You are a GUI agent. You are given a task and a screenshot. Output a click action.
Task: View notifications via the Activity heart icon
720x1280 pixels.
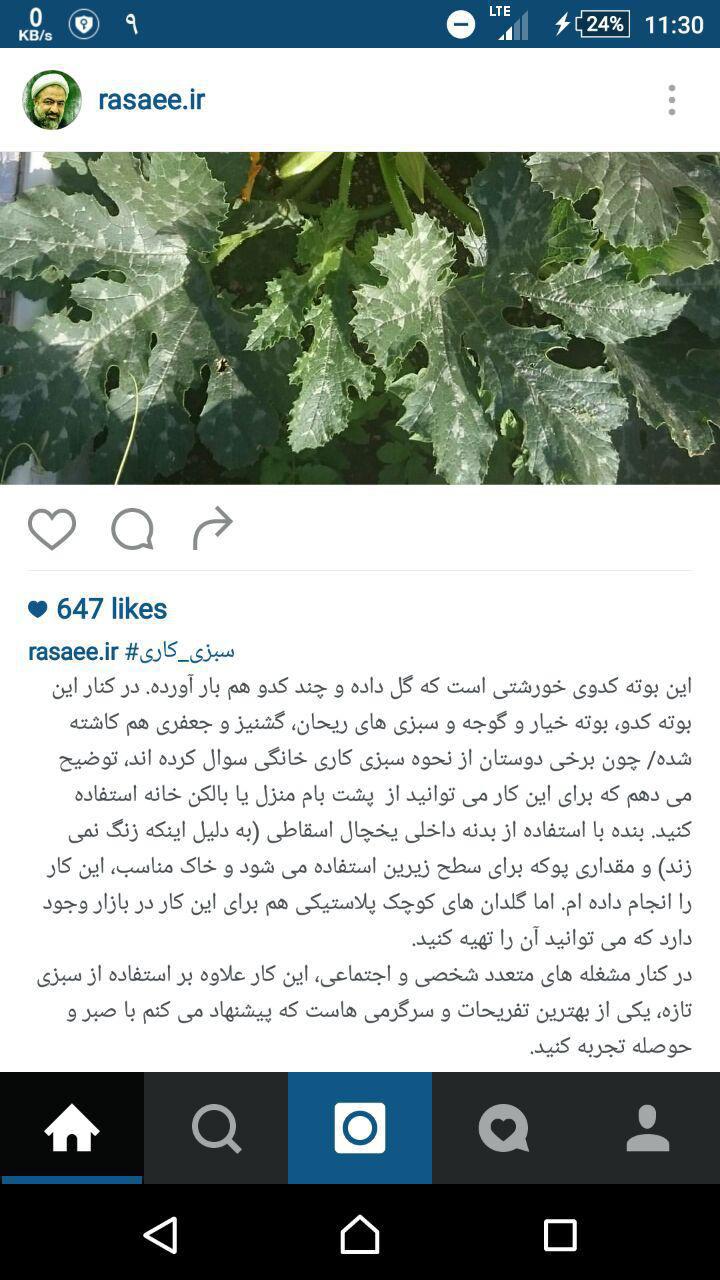click(x=504, y=1127)
